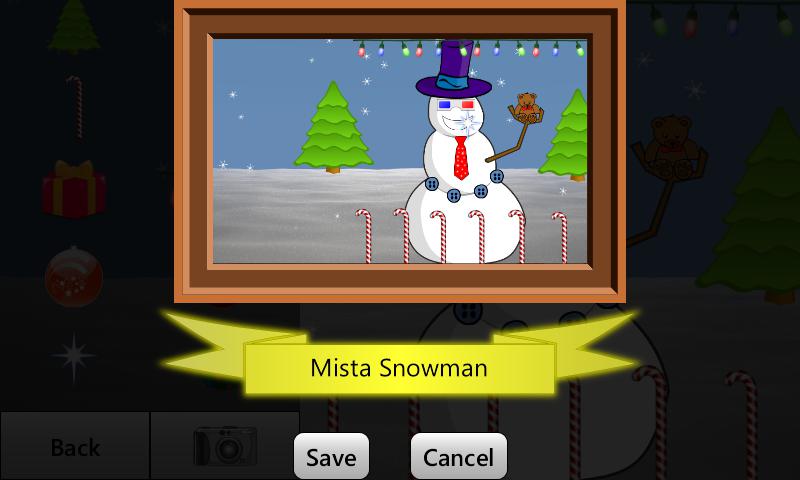Save the snowman picture
Screen dimensions: 800x480
coord(331,457)
